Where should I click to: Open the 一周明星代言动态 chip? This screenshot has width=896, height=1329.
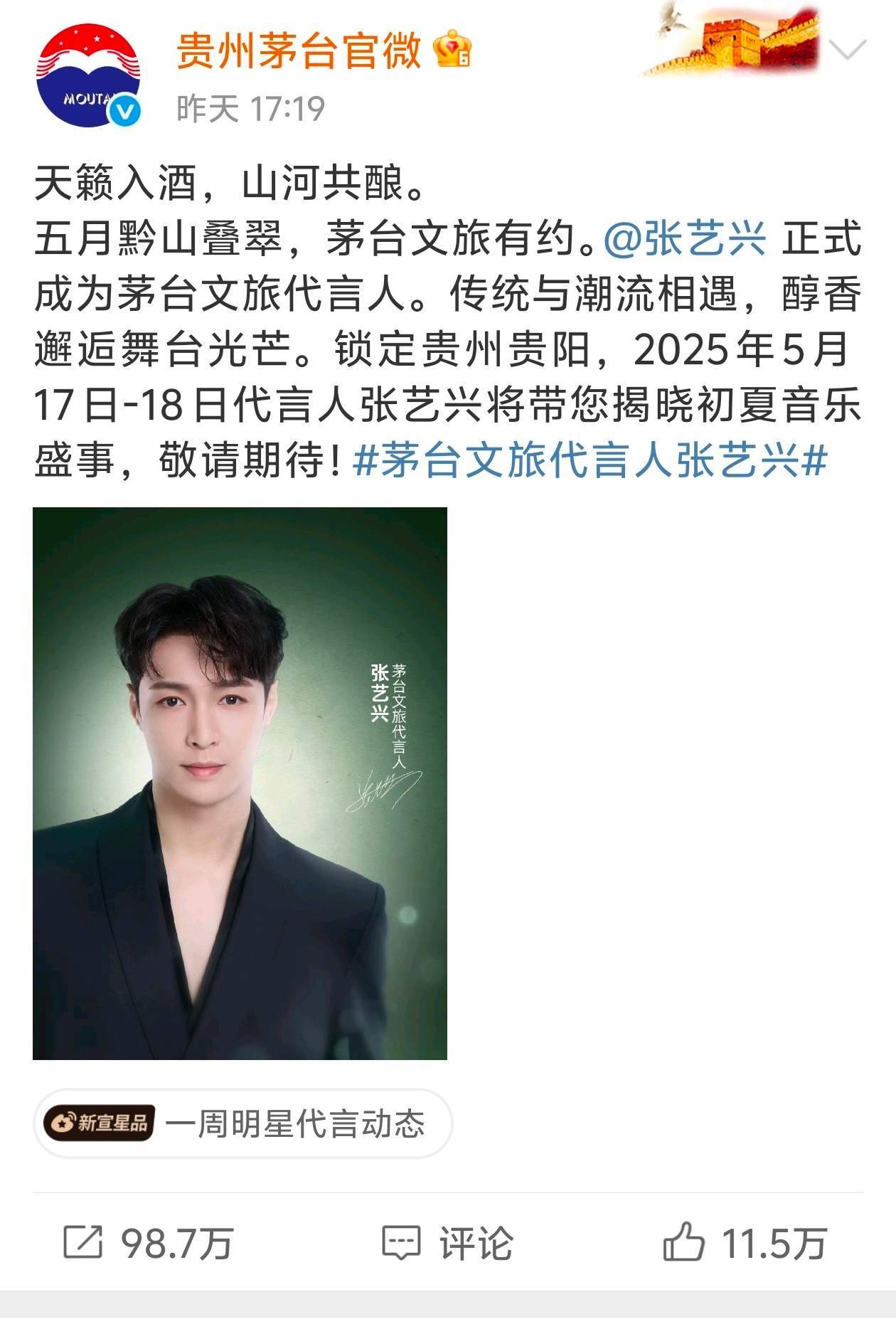click(x=242, y=1123)
